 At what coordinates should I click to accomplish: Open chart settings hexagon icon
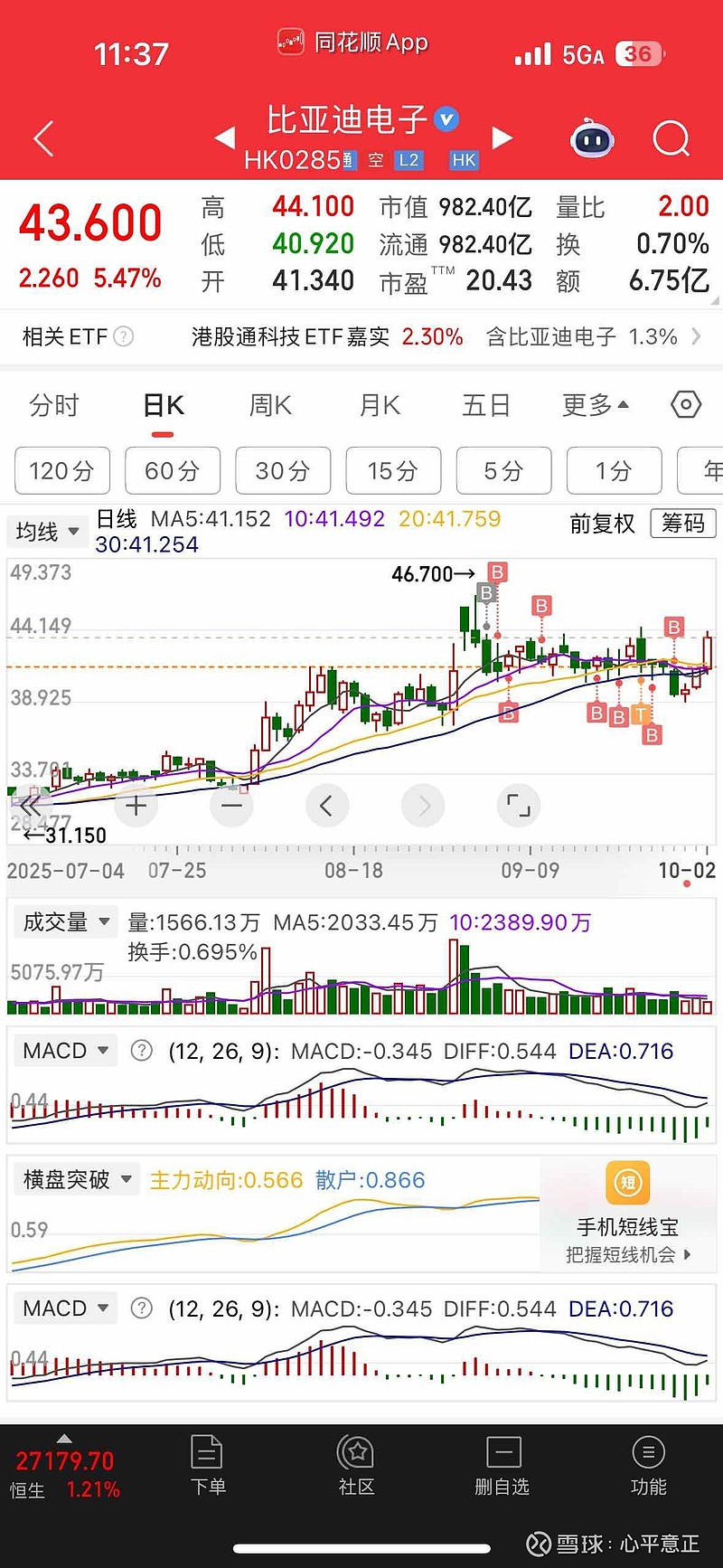coord(686,404)
